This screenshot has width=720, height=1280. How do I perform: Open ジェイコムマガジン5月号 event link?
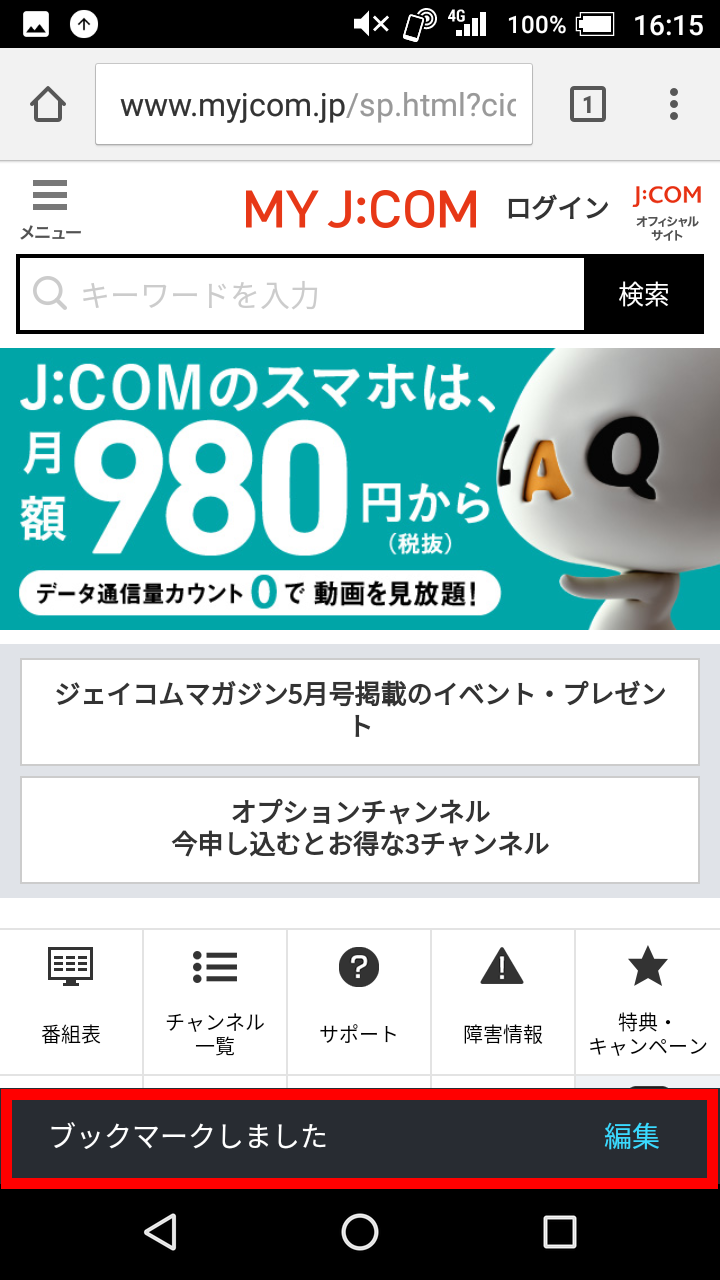360,711
